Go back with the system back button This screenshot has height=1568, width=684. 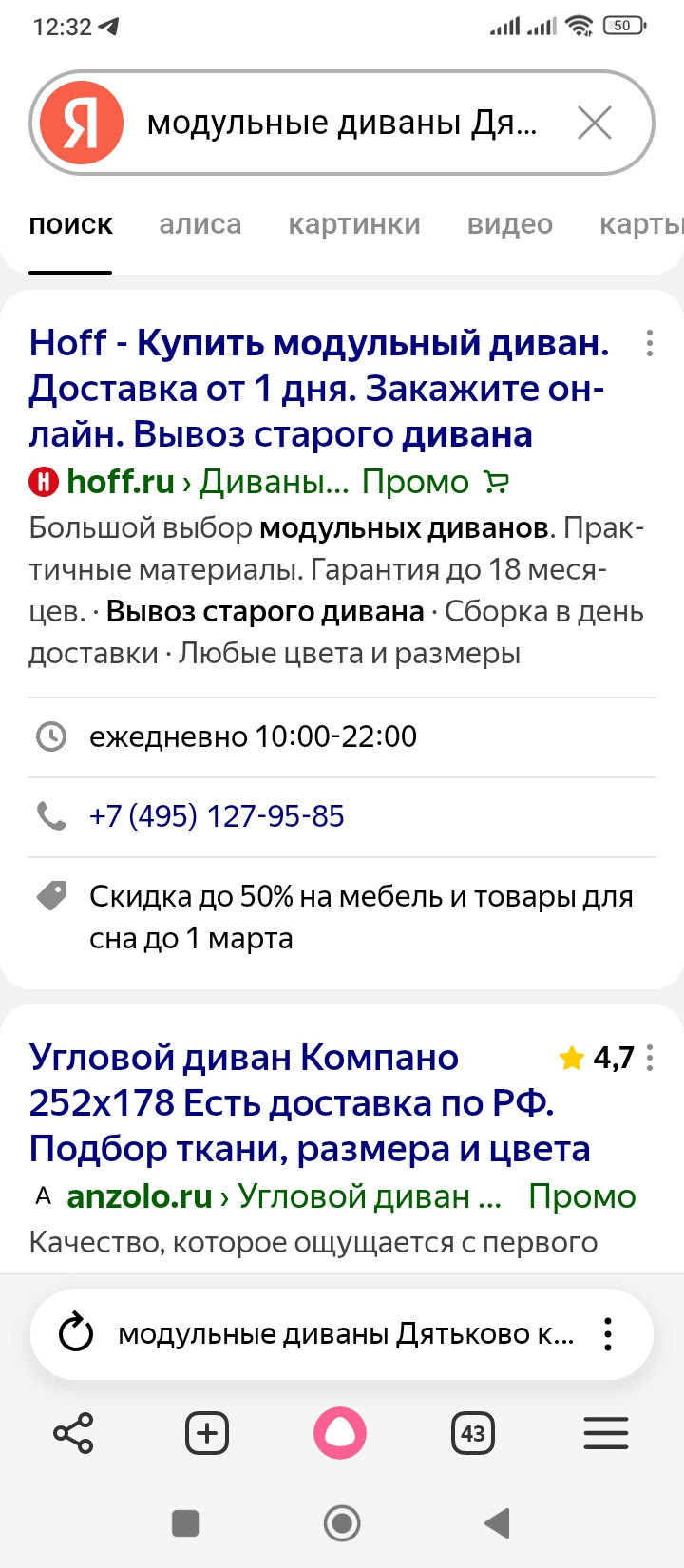pyautogui.click(x=497, y=1523)
